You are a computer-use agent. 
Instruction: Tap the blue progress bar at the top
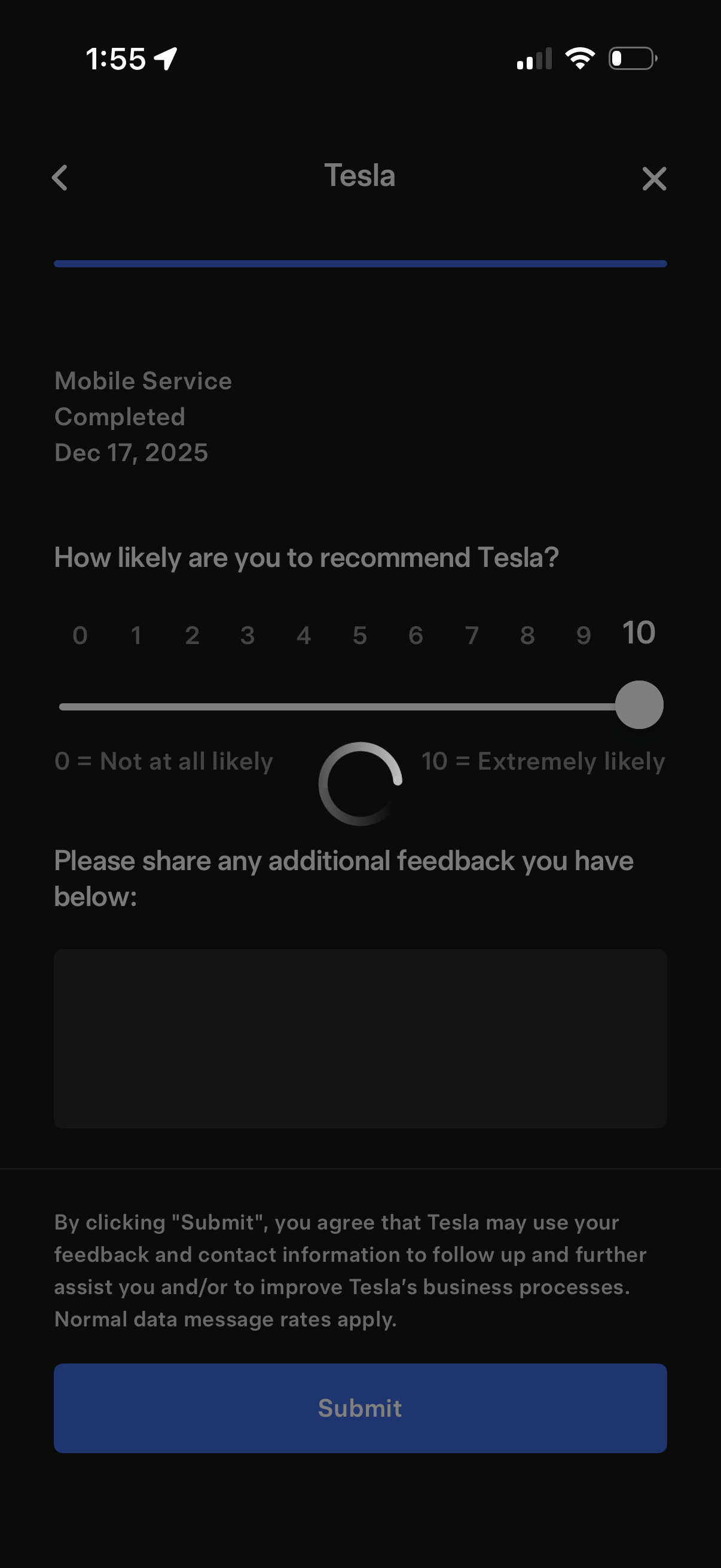pos(360,263)
